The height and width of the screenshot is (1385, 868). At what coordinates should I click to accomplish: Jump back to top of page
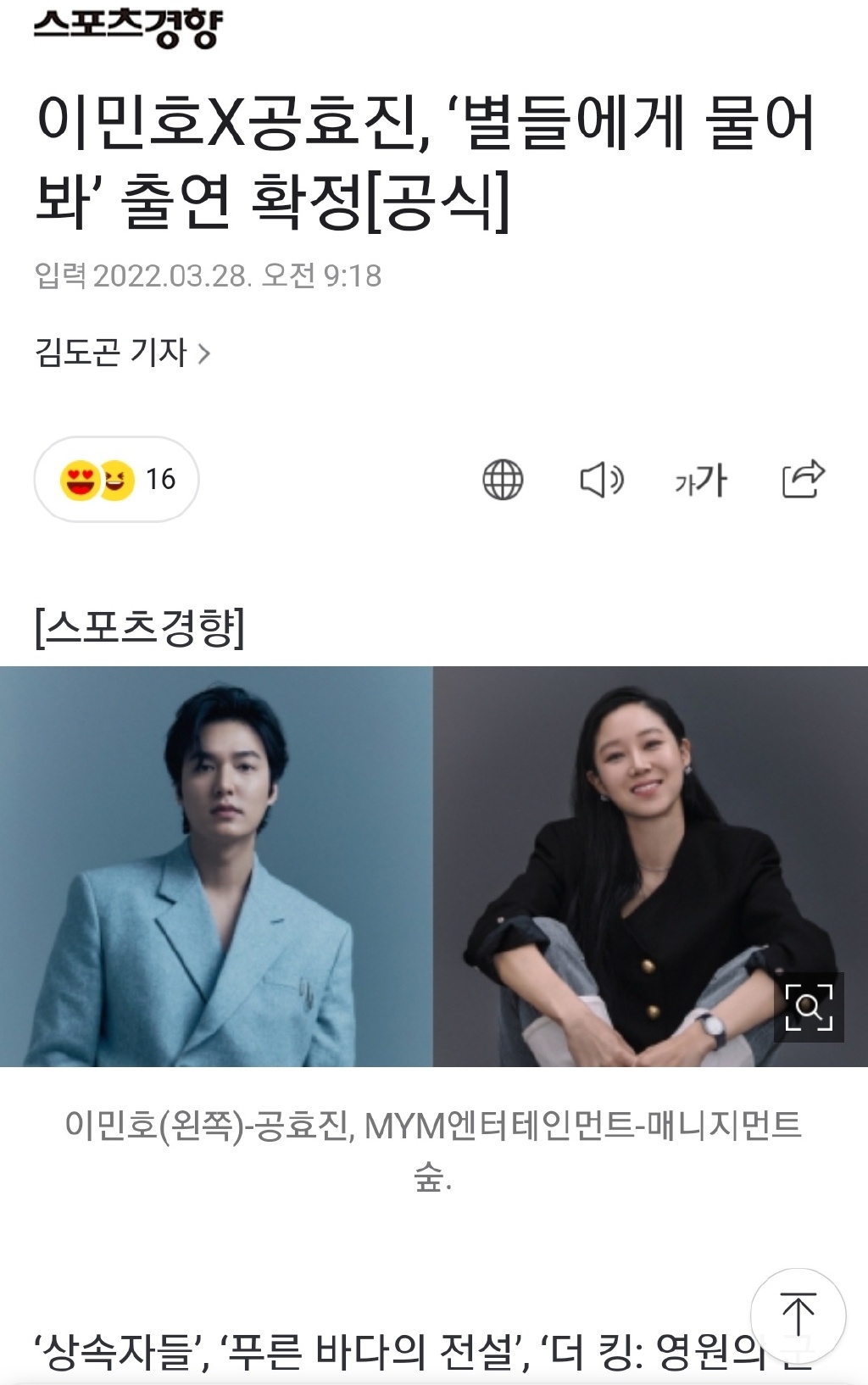(x=798, y=1315)
